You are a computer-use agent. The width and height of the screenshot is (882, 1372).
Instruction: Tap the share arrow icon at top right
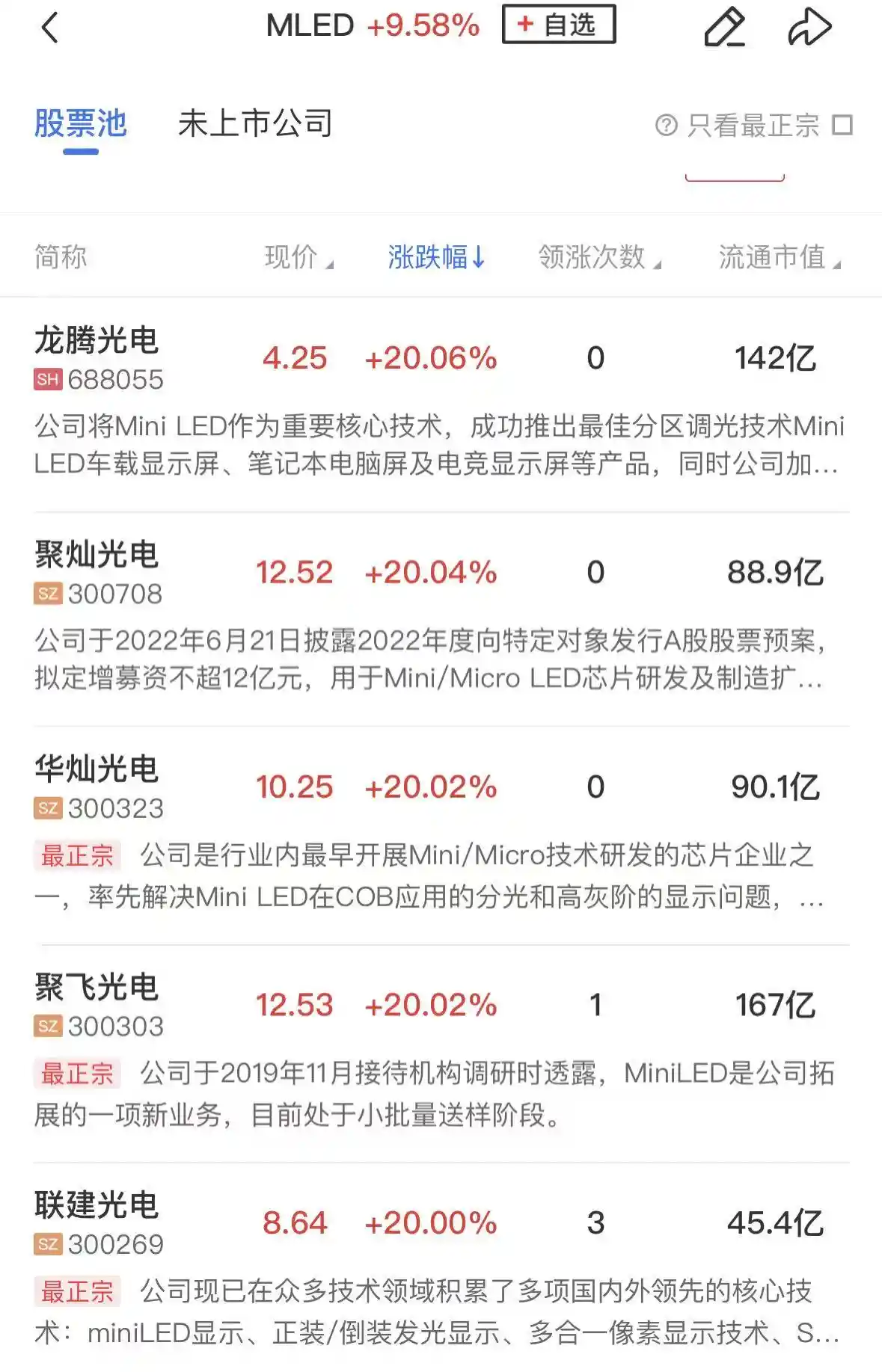point(810,28)
